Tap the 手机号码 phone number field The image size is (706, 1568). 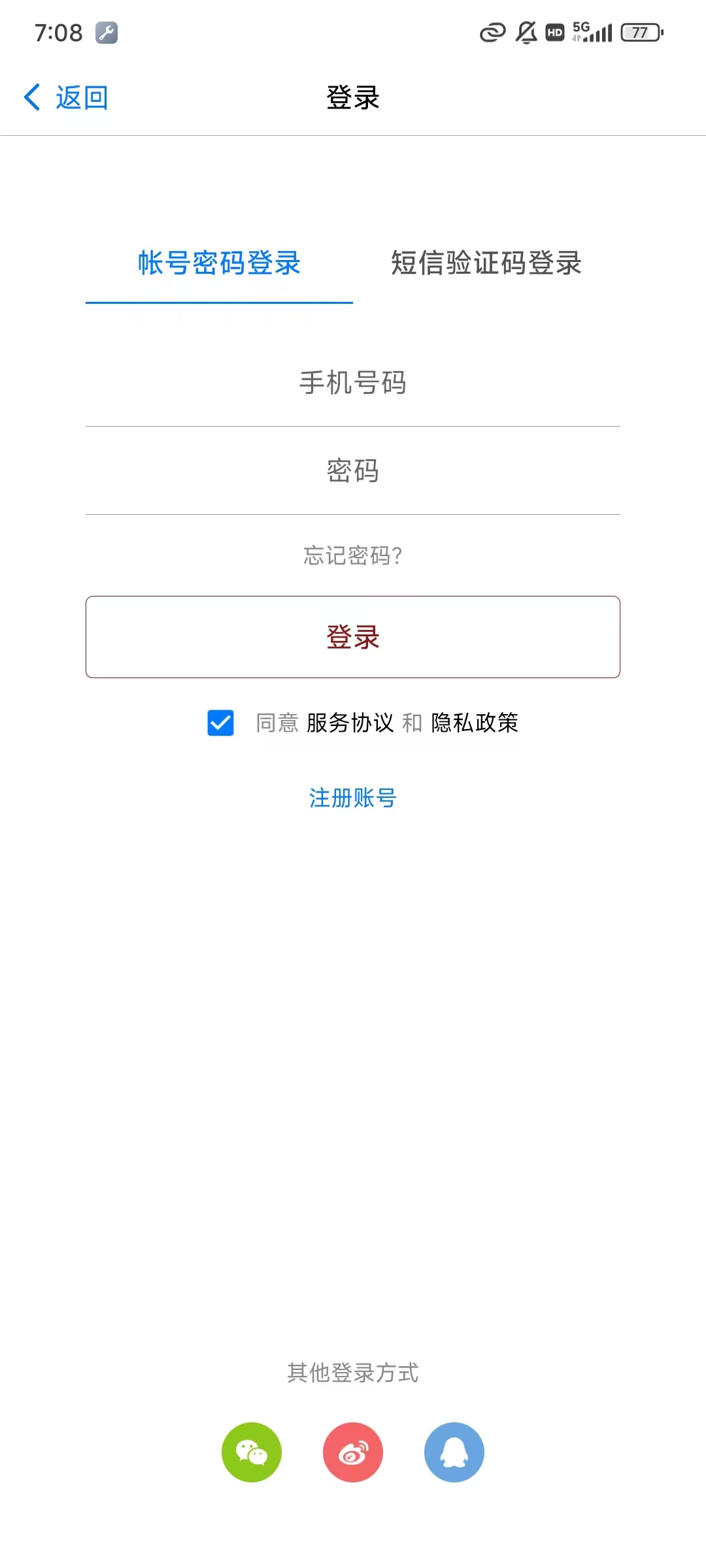pyautogui.click(x=352, y=384)
